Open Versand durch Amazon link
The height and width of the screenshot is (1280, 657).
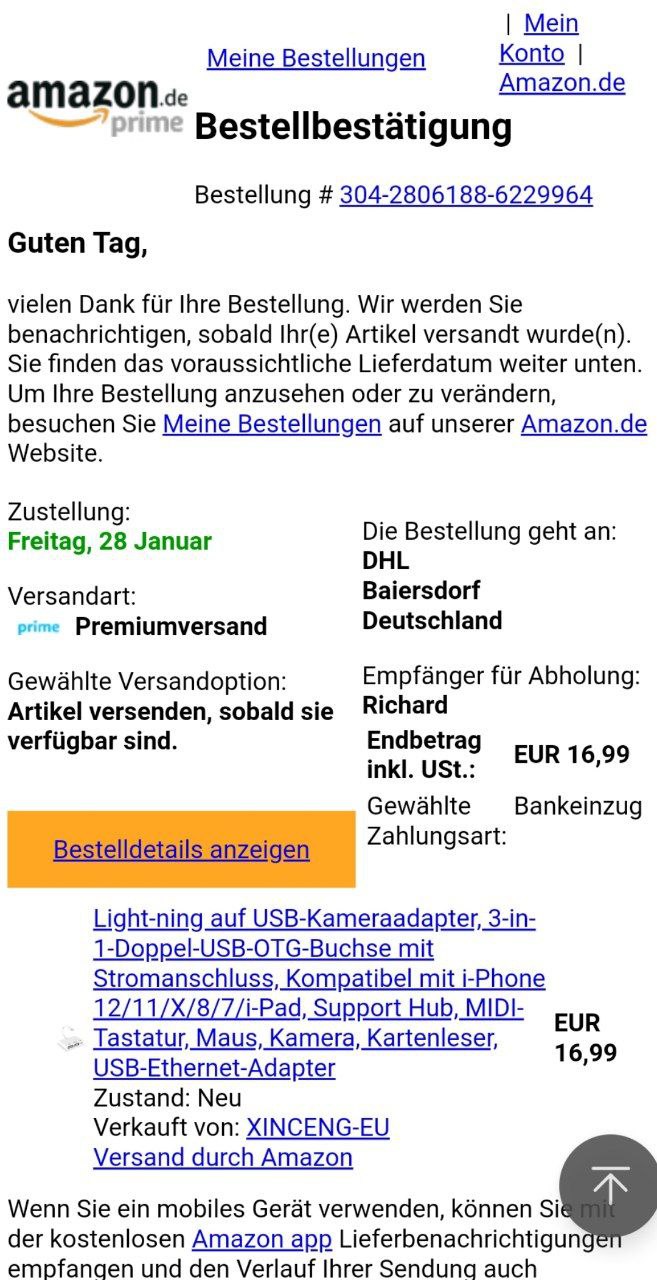click(223, 1158)
